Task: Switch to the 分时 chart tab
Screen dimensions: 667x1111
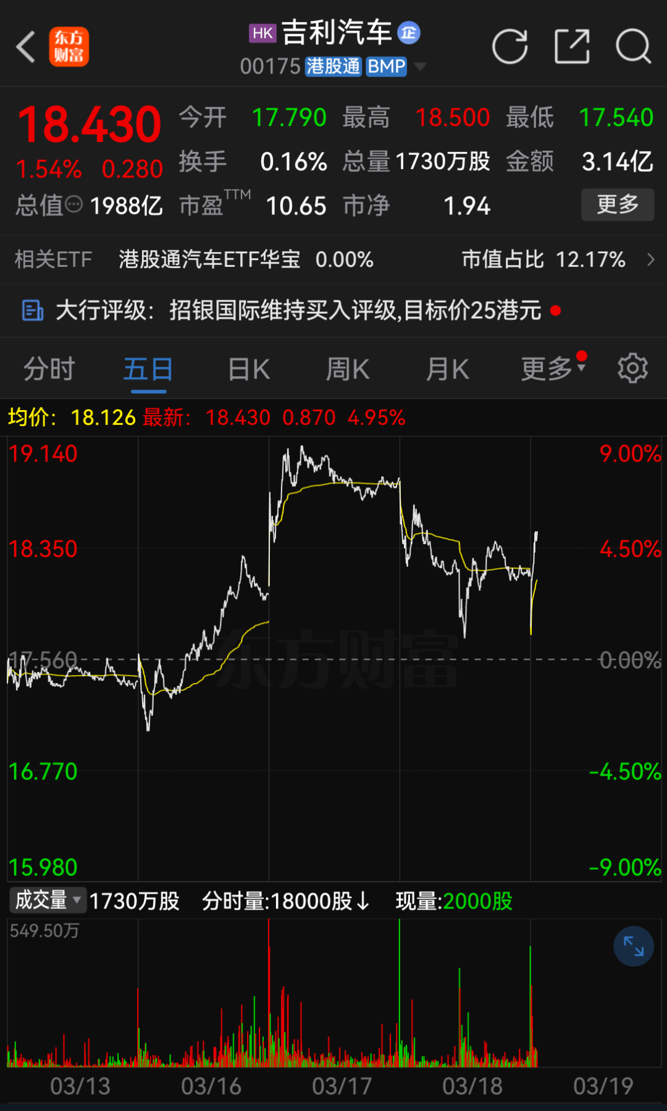Action: [49, 368]
